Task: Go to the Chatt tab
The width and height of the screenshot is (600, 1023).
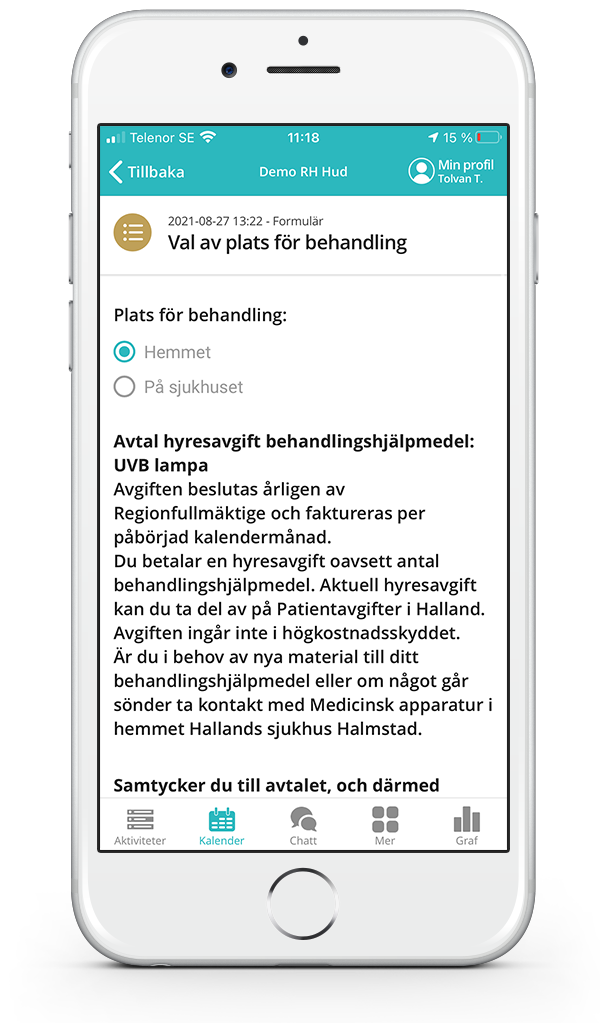Action: pyautogui.click(x=303, y=827)
